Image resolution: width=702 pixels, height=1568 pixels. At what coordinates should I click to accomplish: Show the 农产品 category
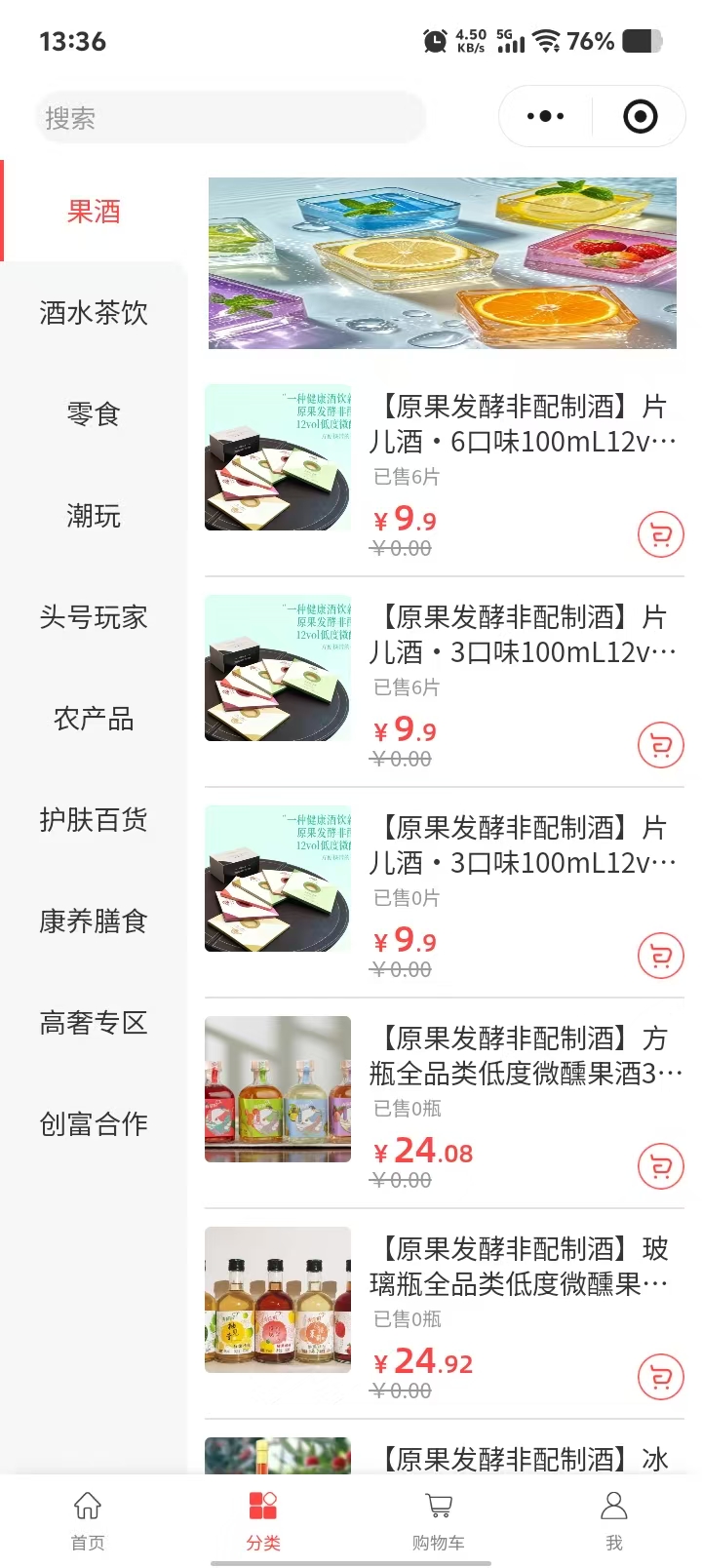pyautogui.click(x=94, y=719)
